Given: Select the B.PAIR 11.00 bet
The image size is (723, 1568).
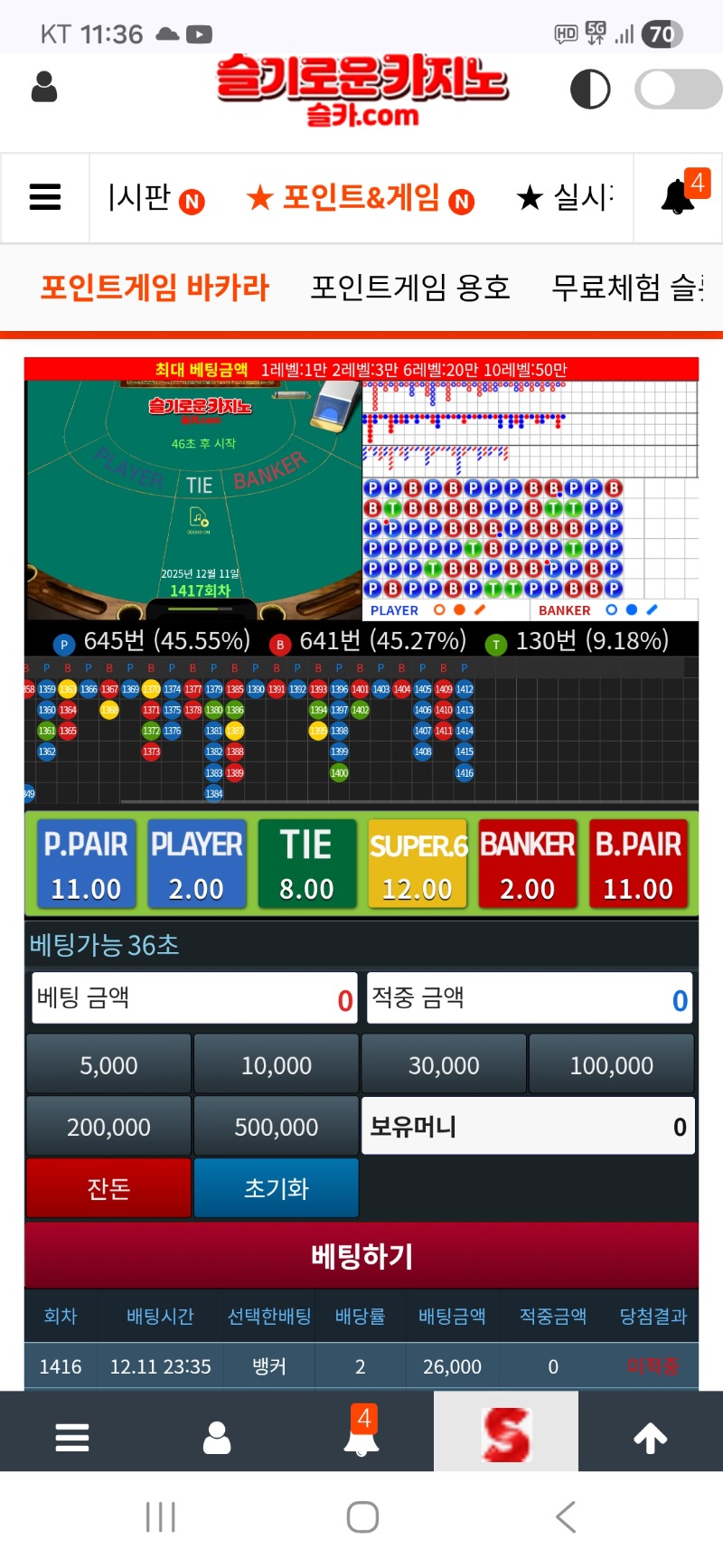Looking at the screenshot, I should (638, 864).
